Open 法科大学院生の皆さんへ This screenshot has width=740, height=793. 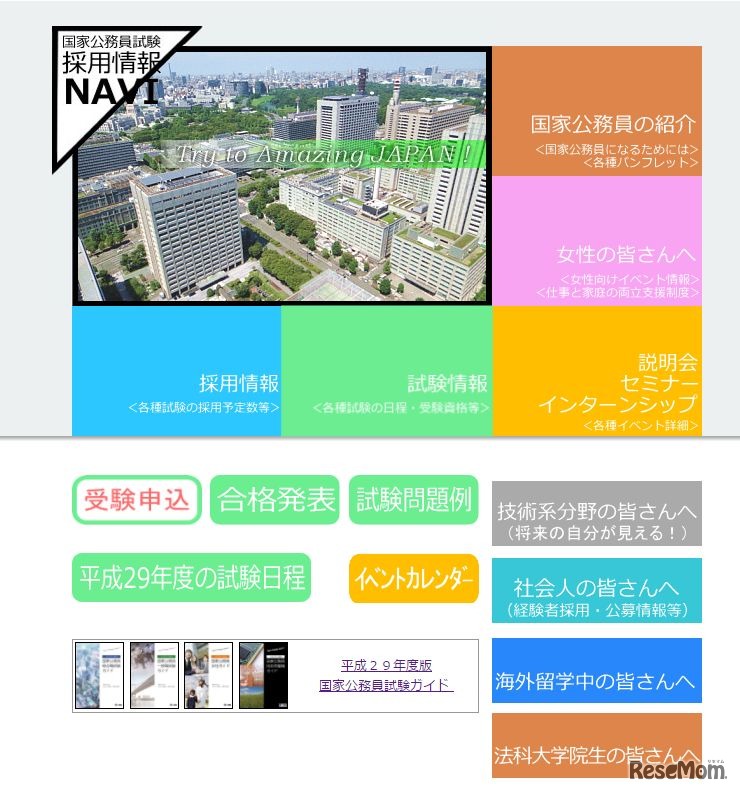pos(597,745)
